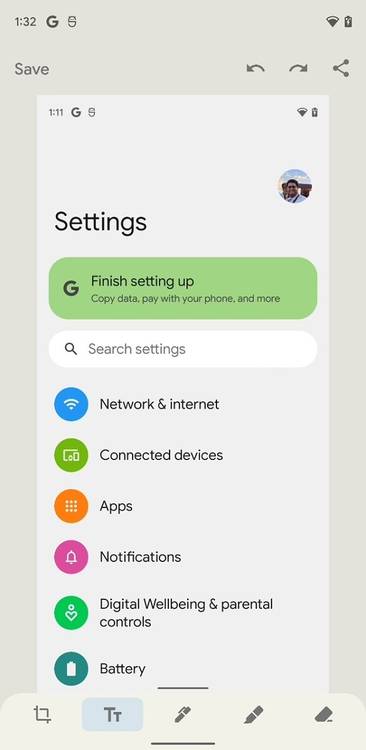This screenshot has width=366, height=750.
Task: Select the eraser tool
Action: 324,715
